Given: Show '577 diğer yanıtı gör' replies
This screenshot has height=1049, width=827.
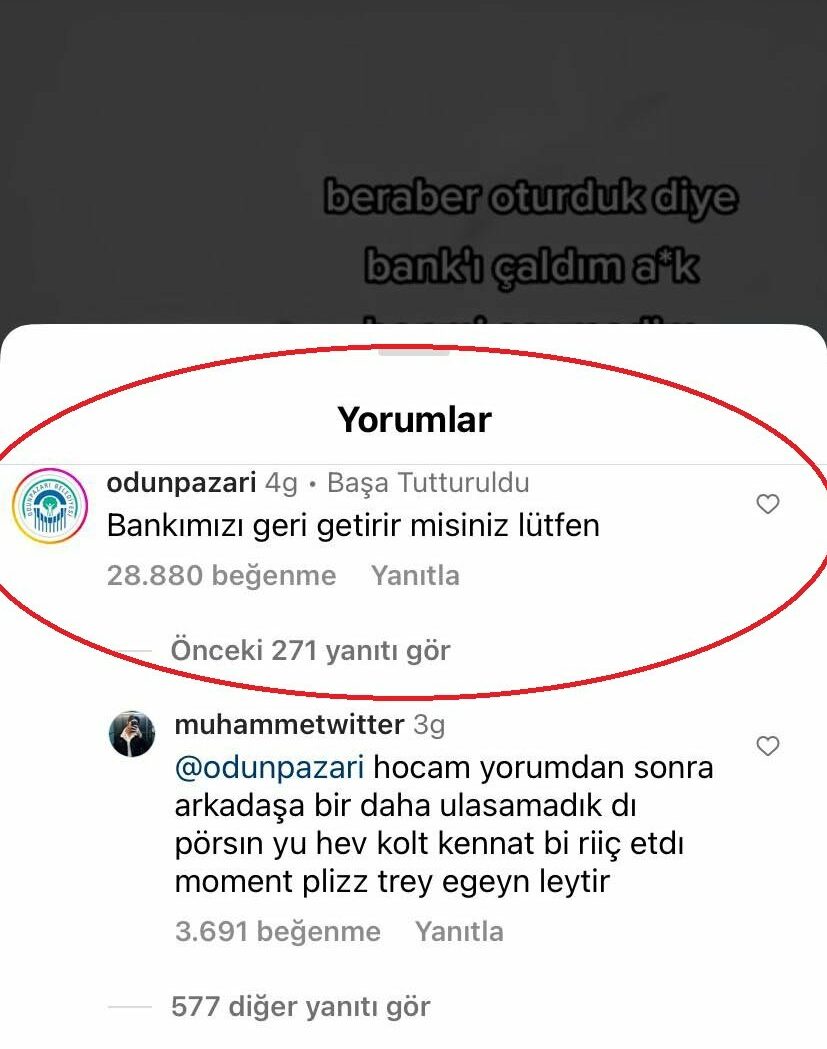Looking at the screenshot, I should click(300, 1006).
